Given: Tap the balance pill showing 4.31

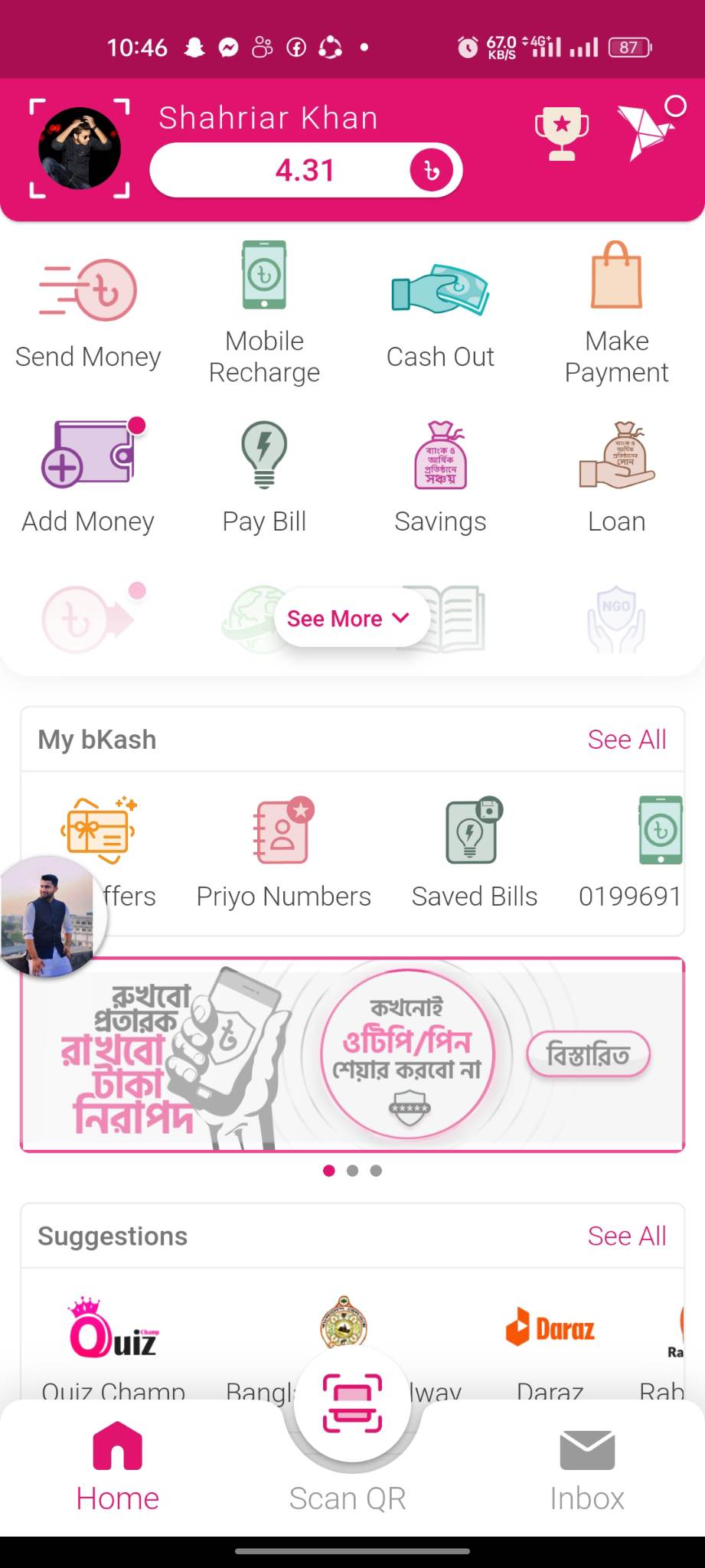Looking at the screenshot, I should (x=306, y=170).
